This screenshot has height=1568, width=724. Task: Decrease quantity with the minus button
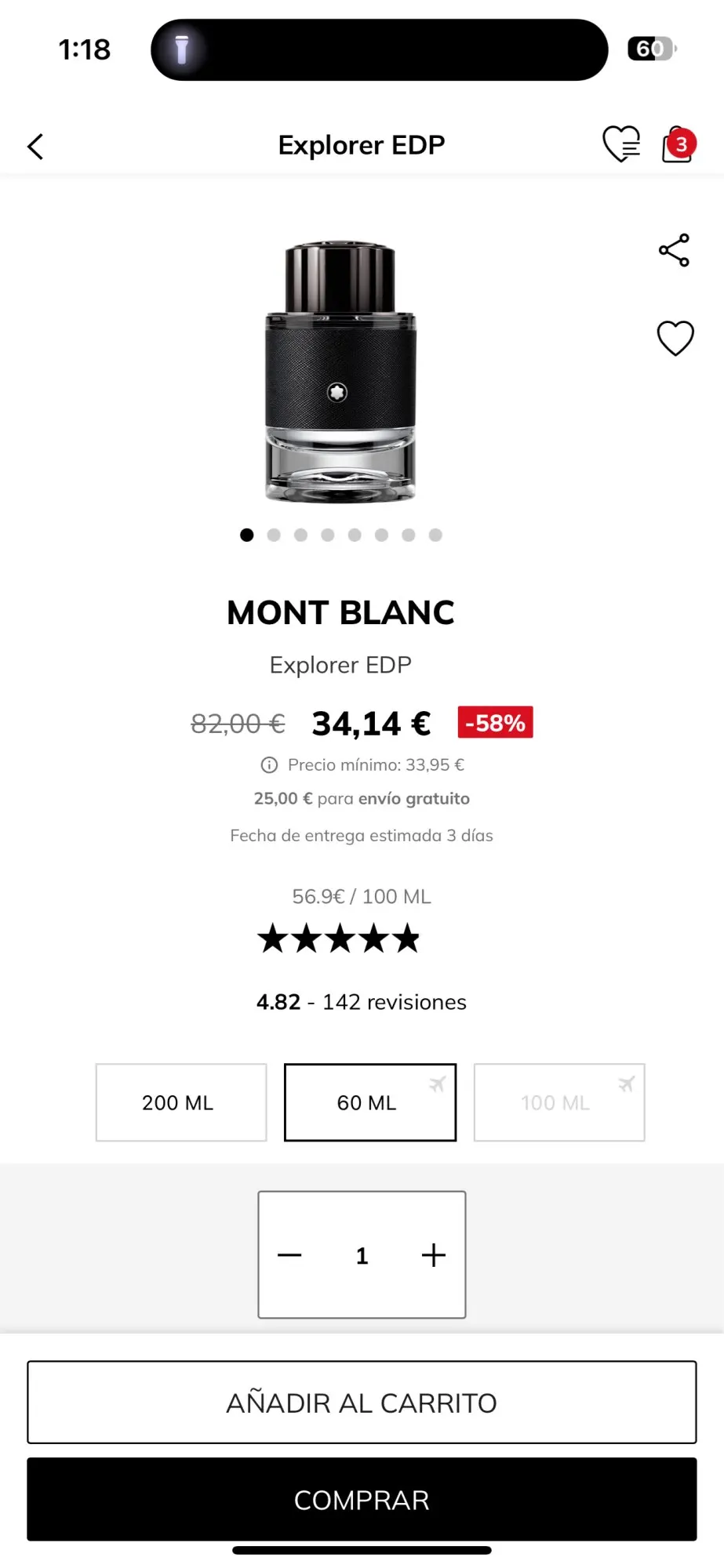289,1255
